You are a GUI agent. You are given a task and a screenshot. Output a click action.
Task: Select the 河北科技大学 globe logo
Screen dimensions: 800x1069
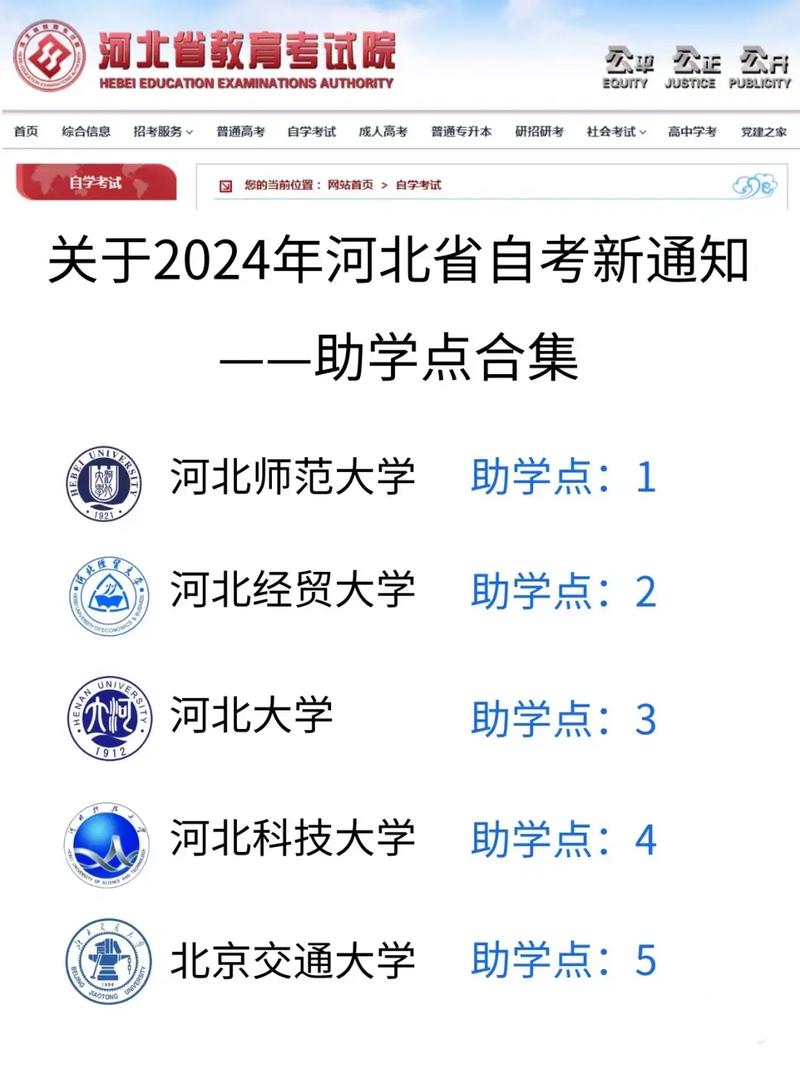tap(108, 840)
